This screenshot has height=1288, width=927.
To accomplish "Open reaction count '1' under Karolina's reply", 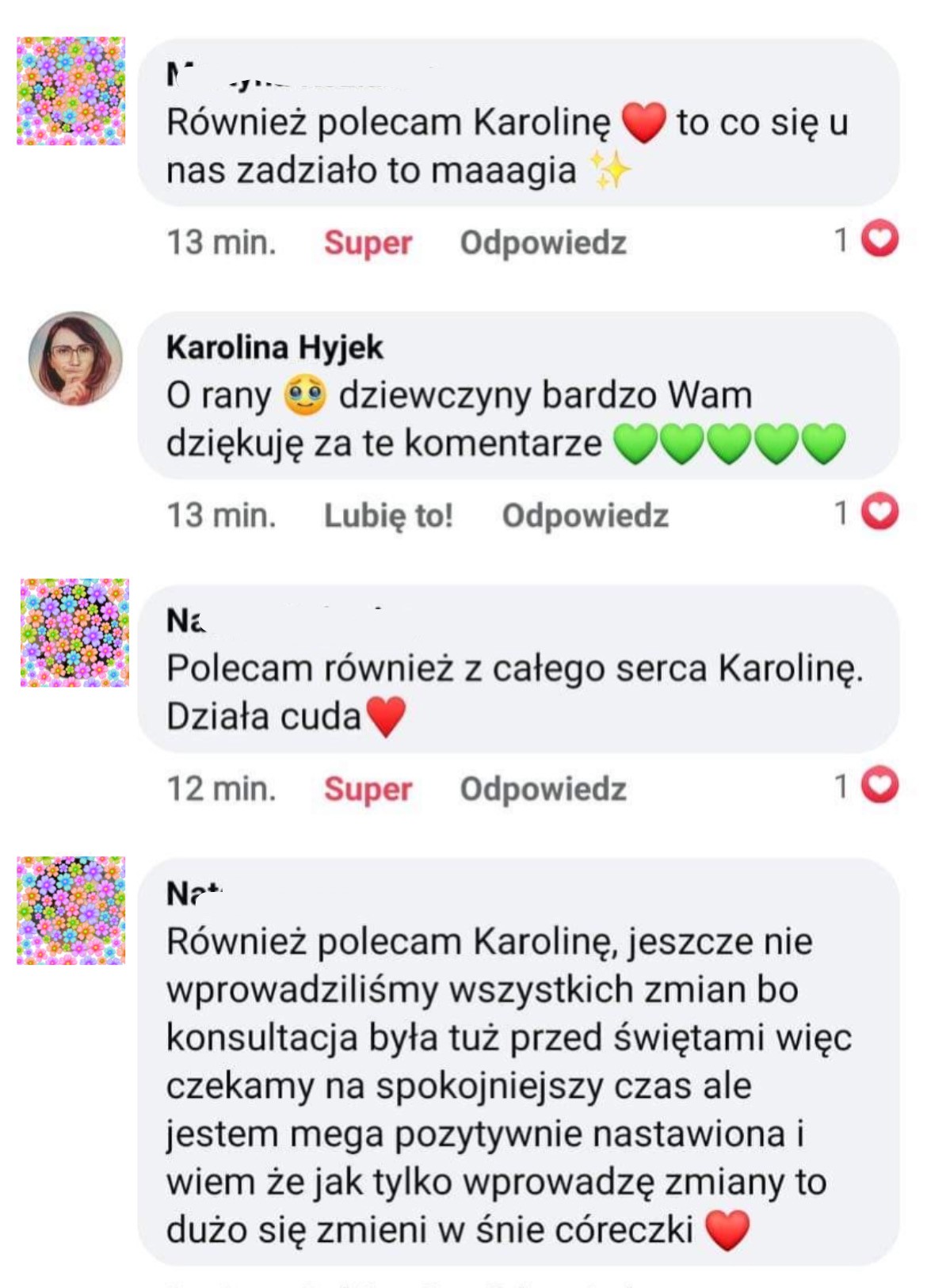I will point(842,514).
